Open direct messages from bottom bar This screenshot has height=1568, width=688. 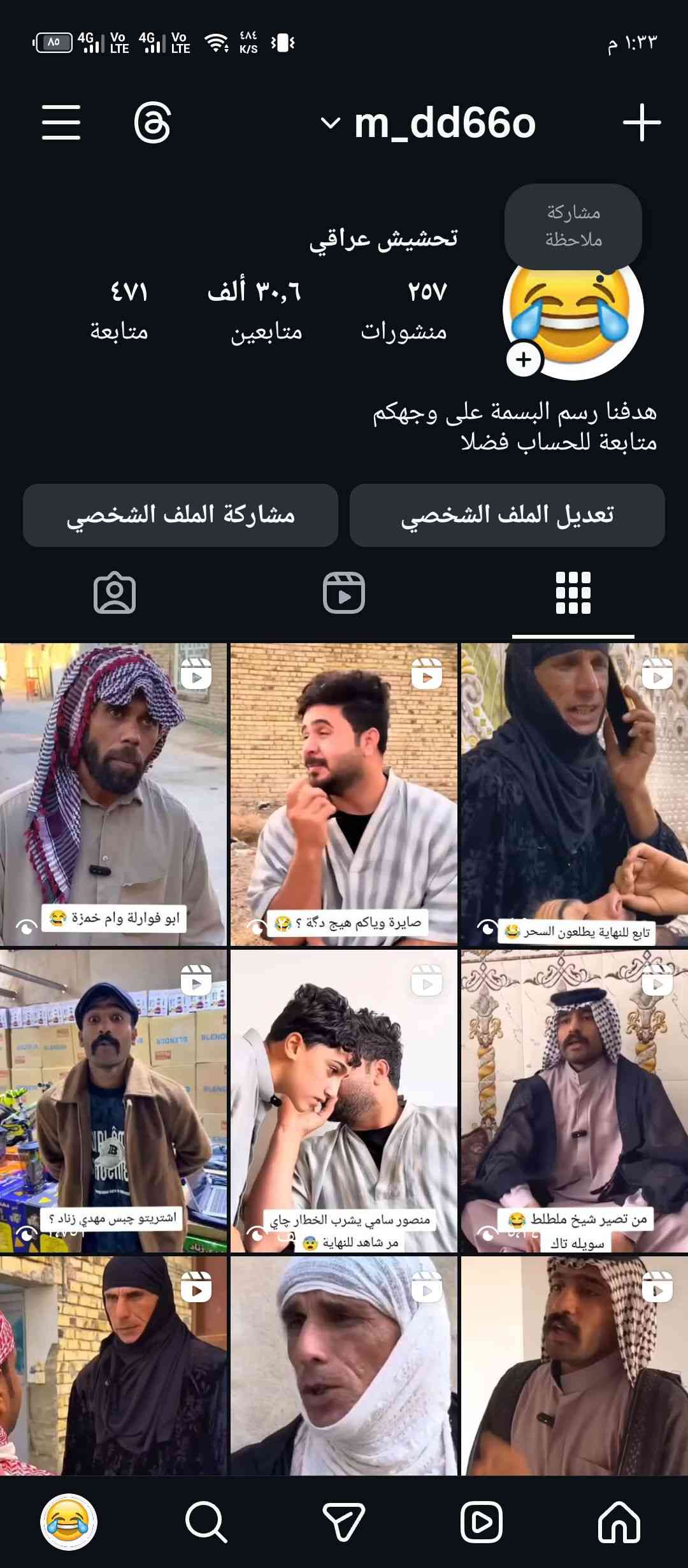point(343,1521)
